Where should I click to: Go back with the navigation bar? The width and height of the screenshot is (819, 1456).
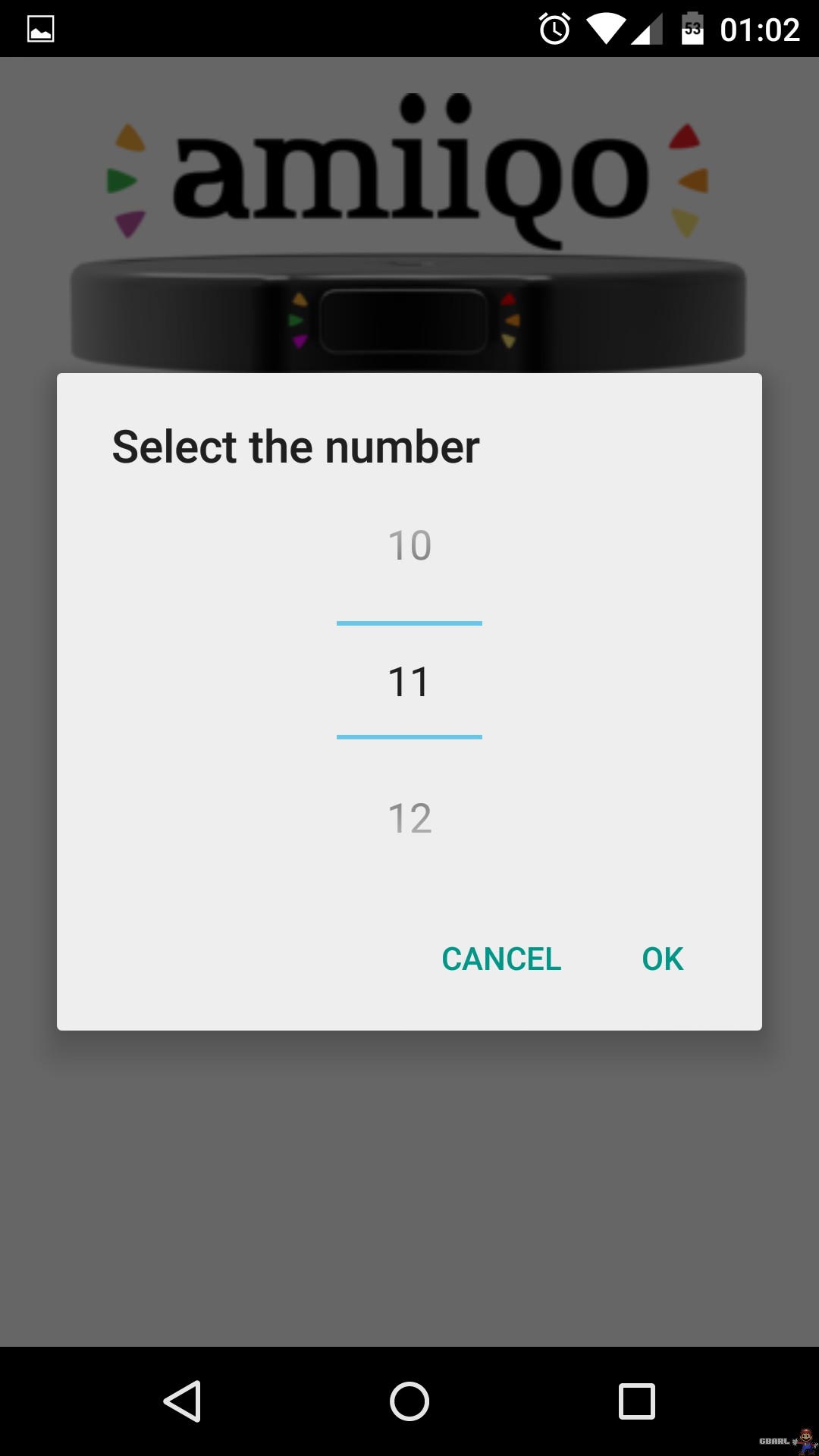pos(182,1401)
